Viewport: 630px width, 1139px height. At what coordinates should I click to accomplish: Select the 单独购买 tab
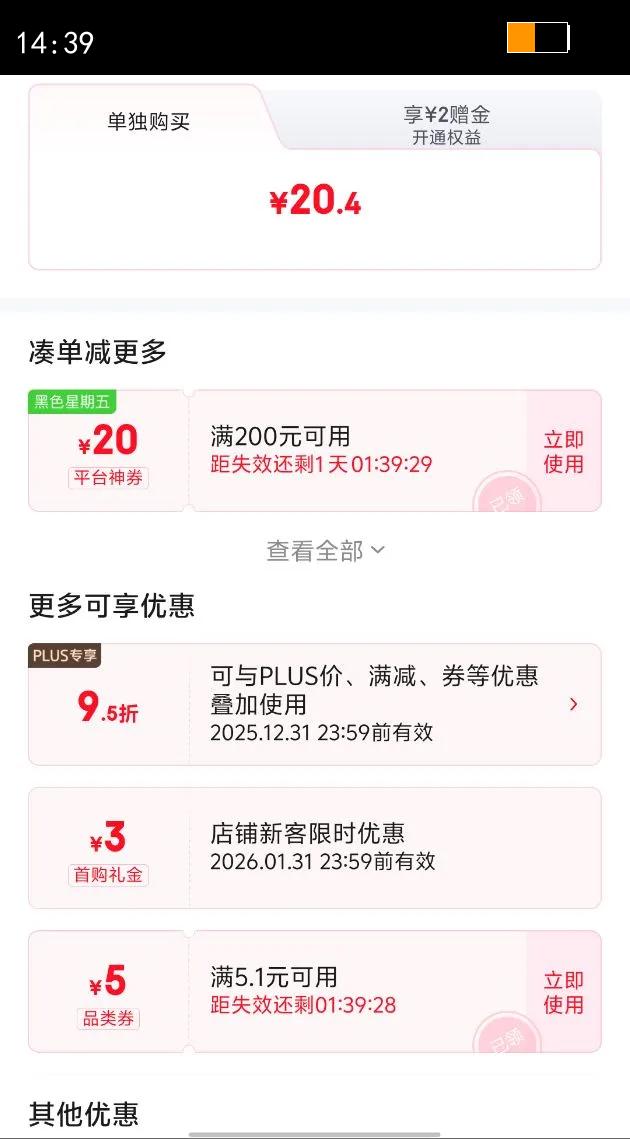tap(148, 122)
